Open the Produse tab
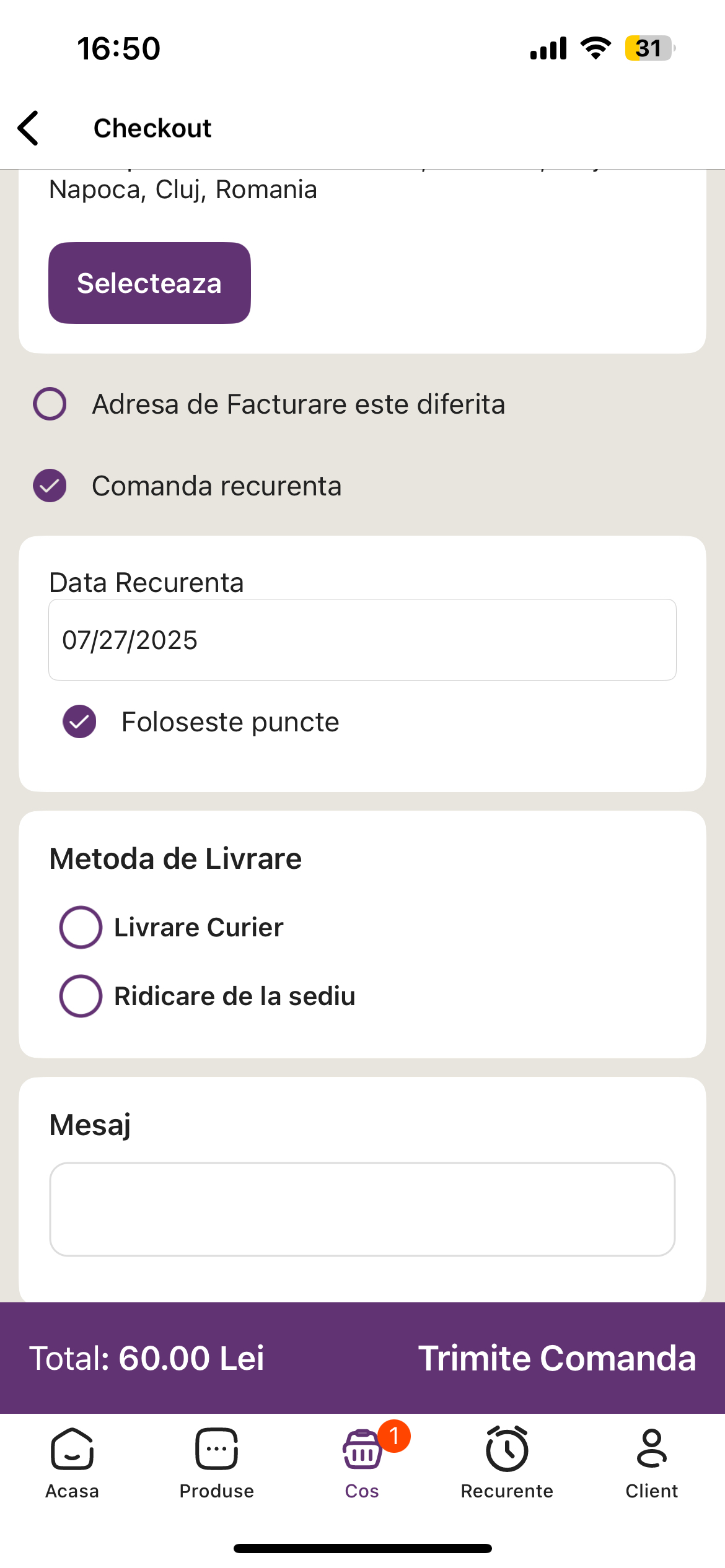 click(217, 1464)
